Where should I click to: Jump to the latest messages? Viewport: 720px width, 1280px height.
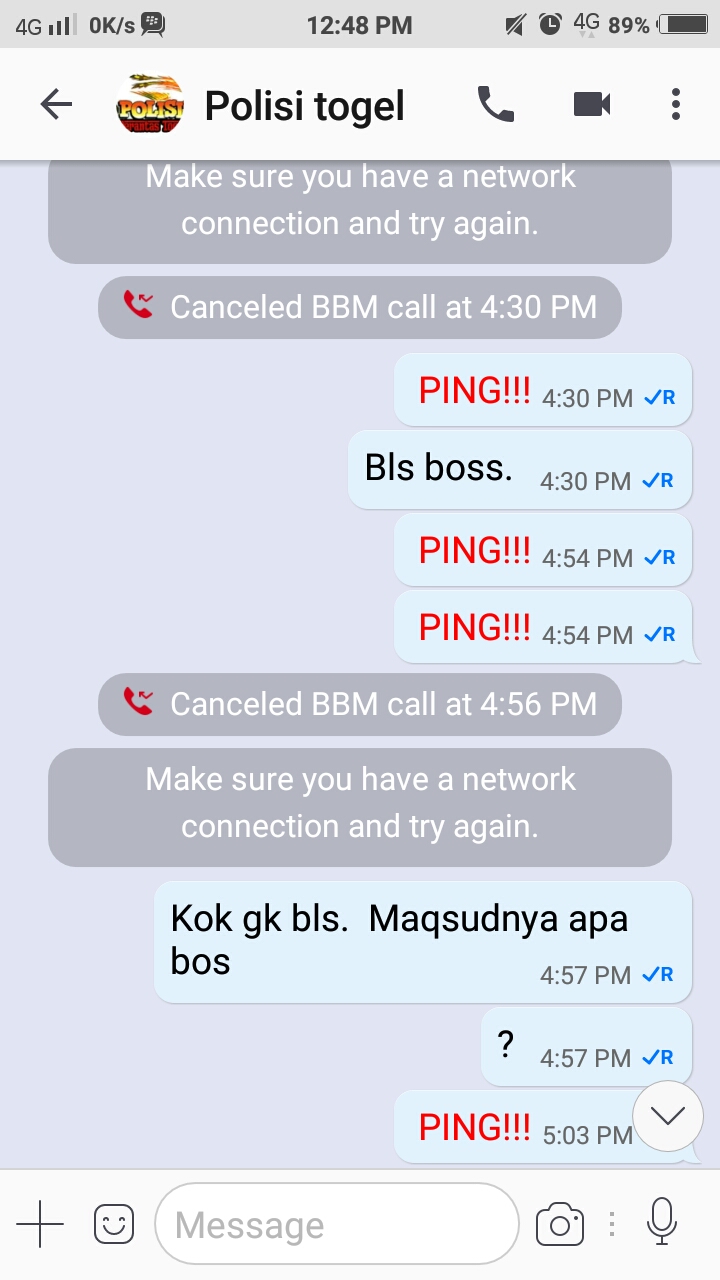click(x=668, y=1116)
